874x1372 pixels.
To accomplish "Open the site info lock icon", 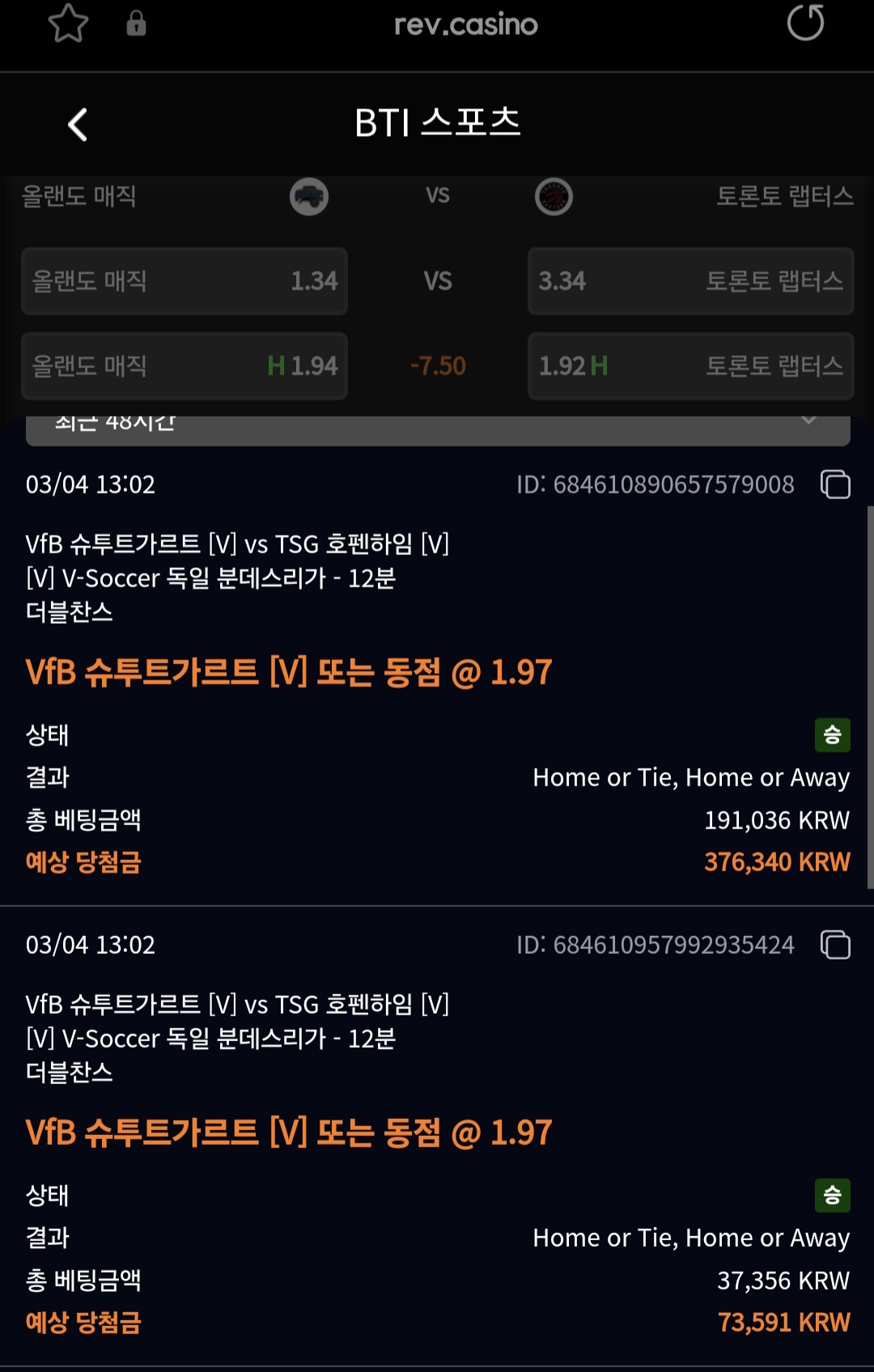I will tap(136, 23).
